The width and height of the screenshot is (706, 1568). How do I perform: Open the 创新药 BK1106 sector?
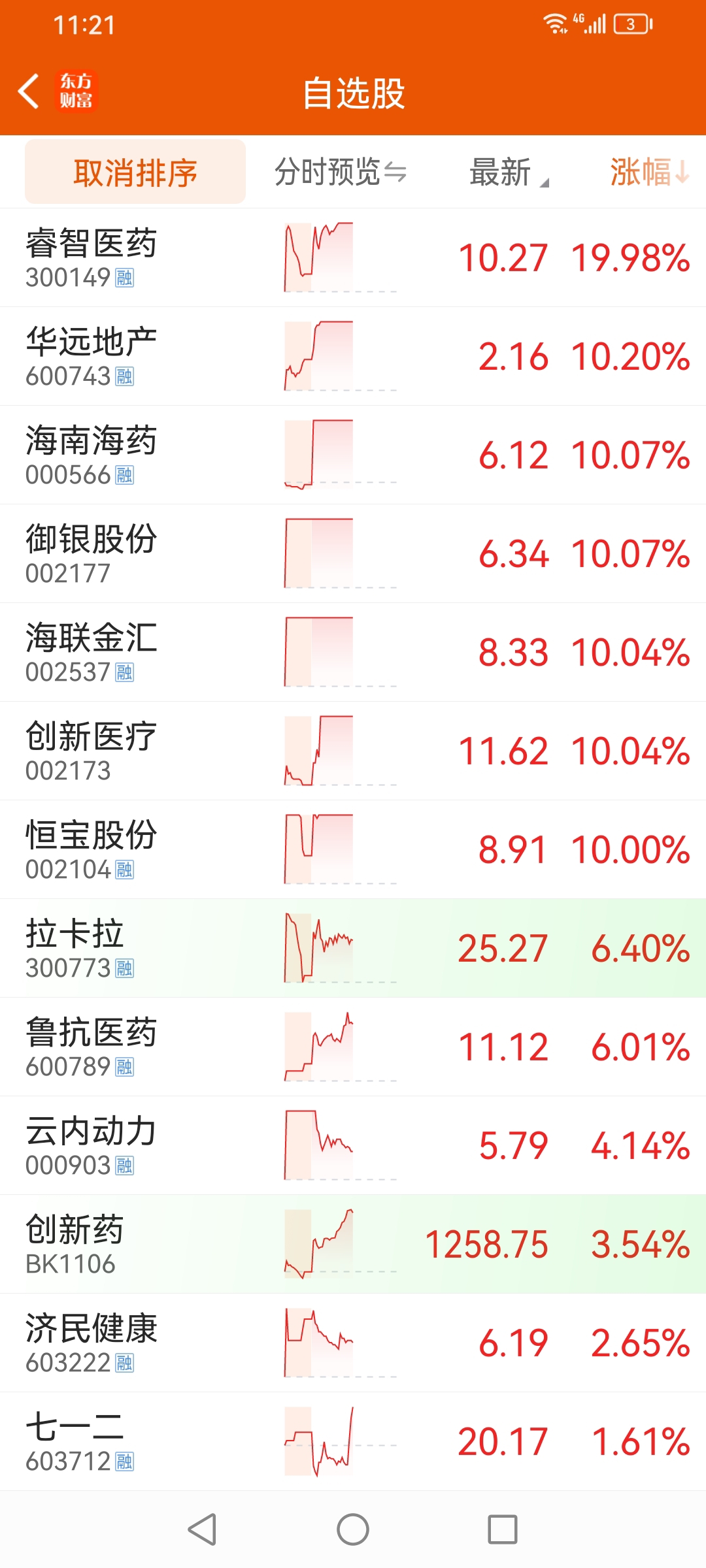click(x=353, y=1245)
